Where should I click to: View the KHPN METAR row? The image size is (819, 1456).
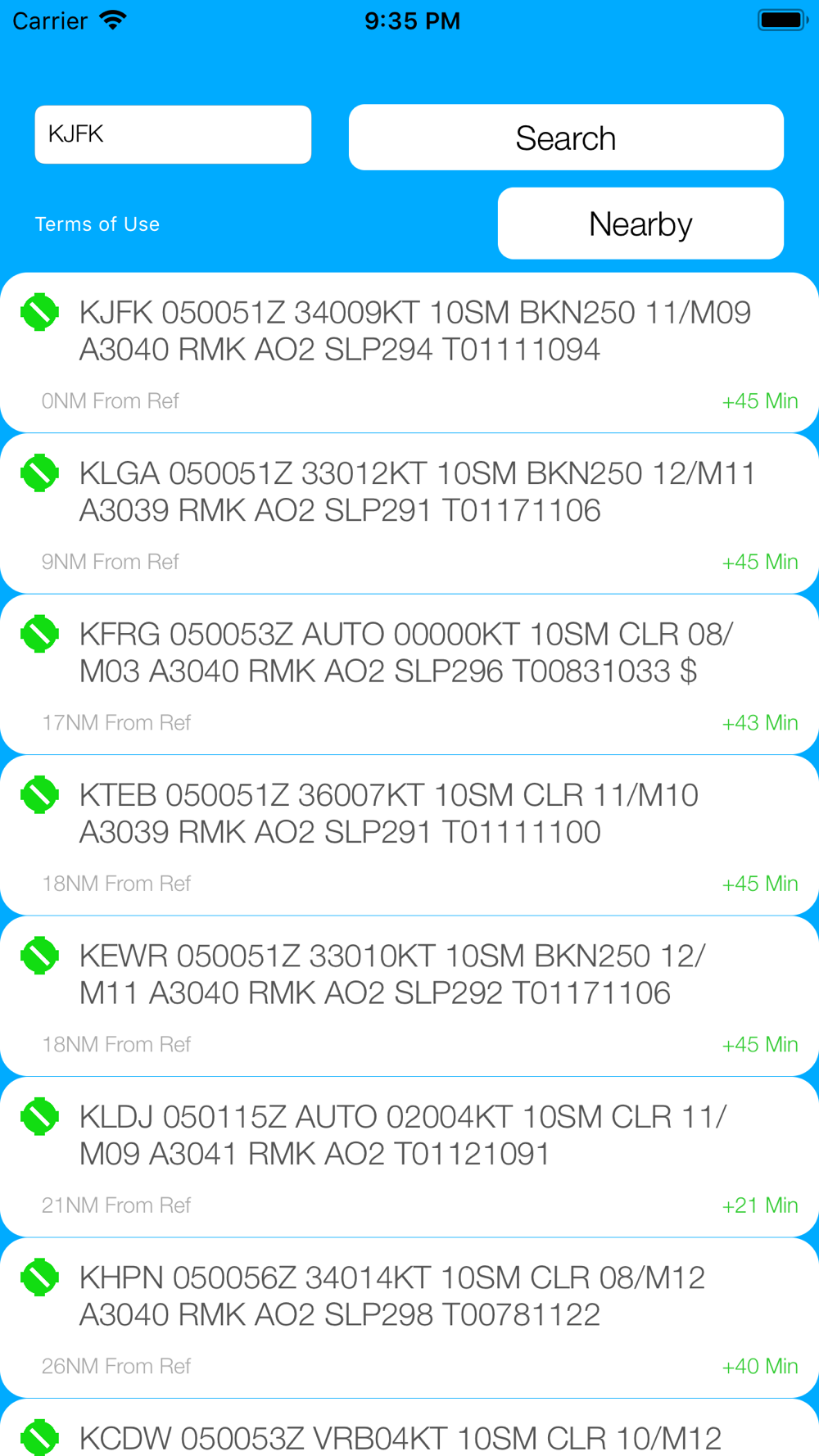coord(409,1318)
